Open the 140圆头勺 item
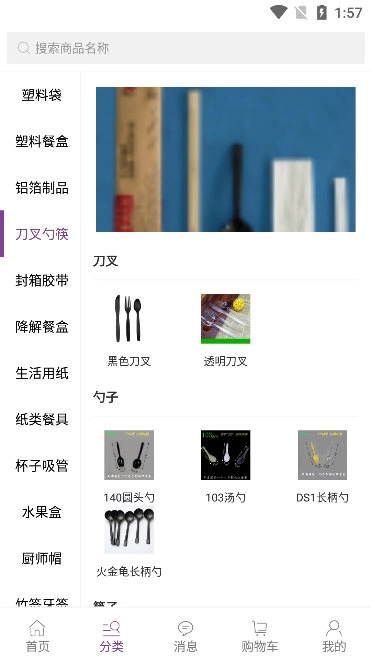 tap(129, 467)
